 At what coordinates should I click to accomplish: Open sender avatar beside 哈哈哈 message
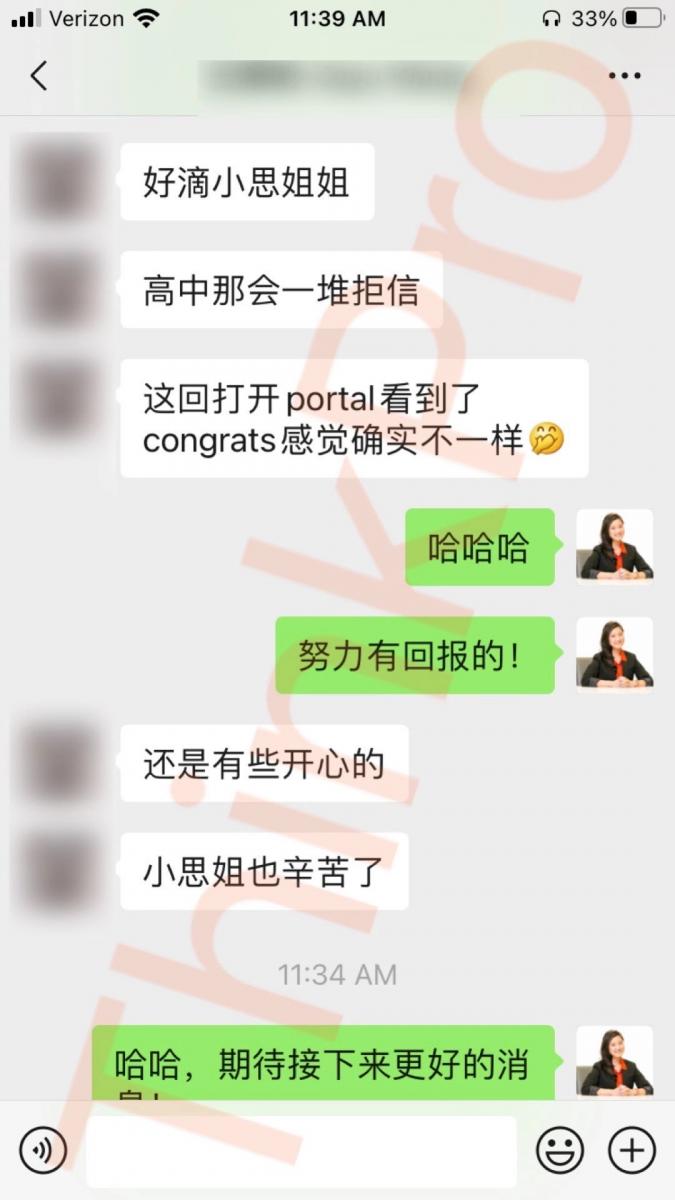click(x=615, y=546)
